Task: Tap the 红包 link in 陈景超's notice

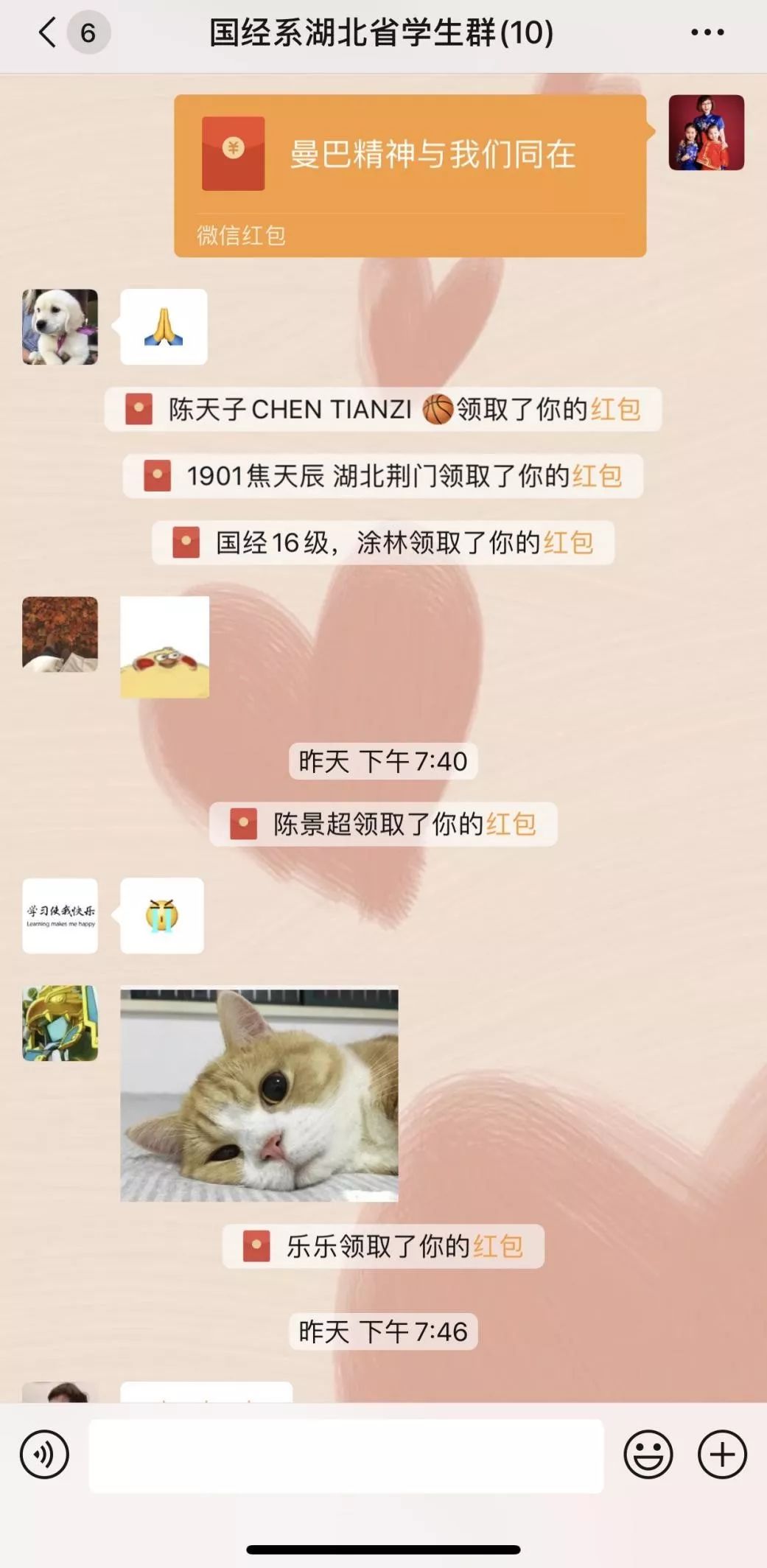Action: pyautogui.click(x=511, y=824)
